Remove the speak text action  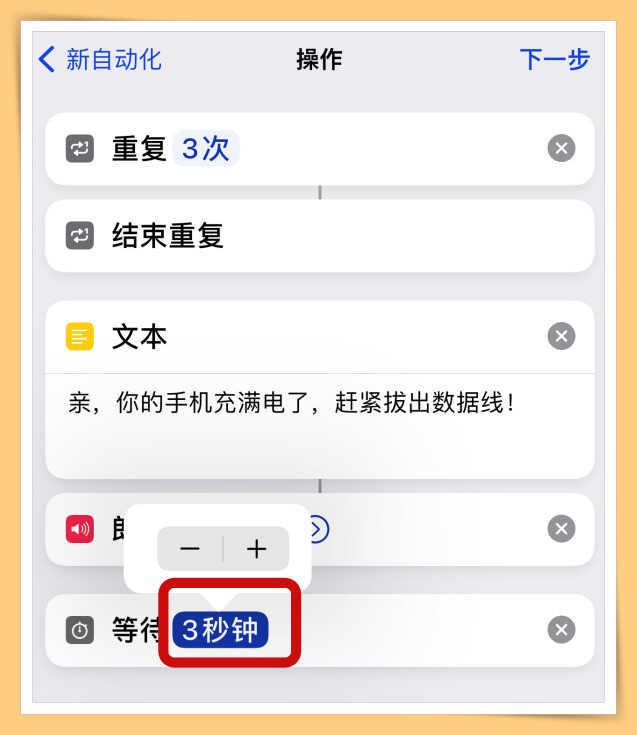(561, 529)
